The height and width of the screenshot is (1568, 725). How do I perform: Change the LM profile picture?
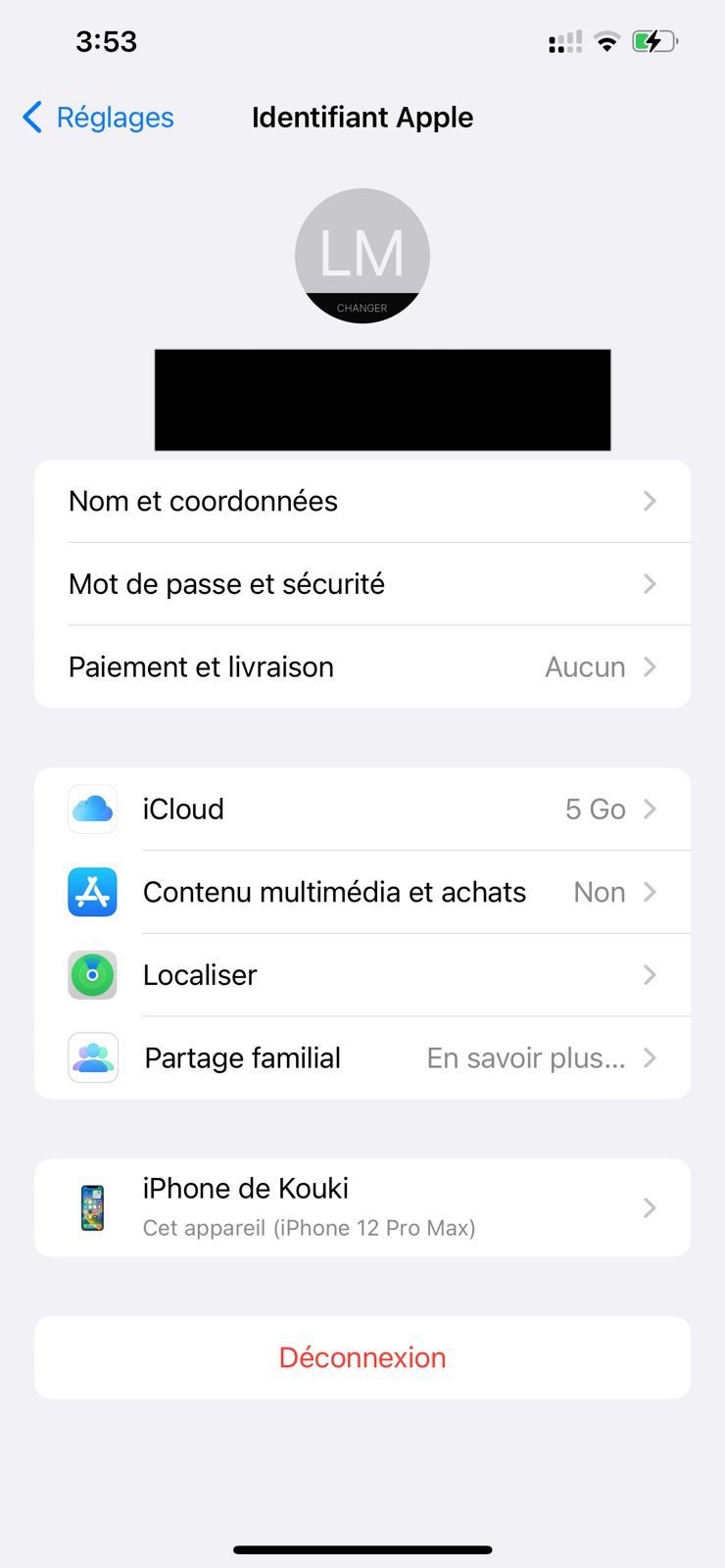tap(362, 257)
